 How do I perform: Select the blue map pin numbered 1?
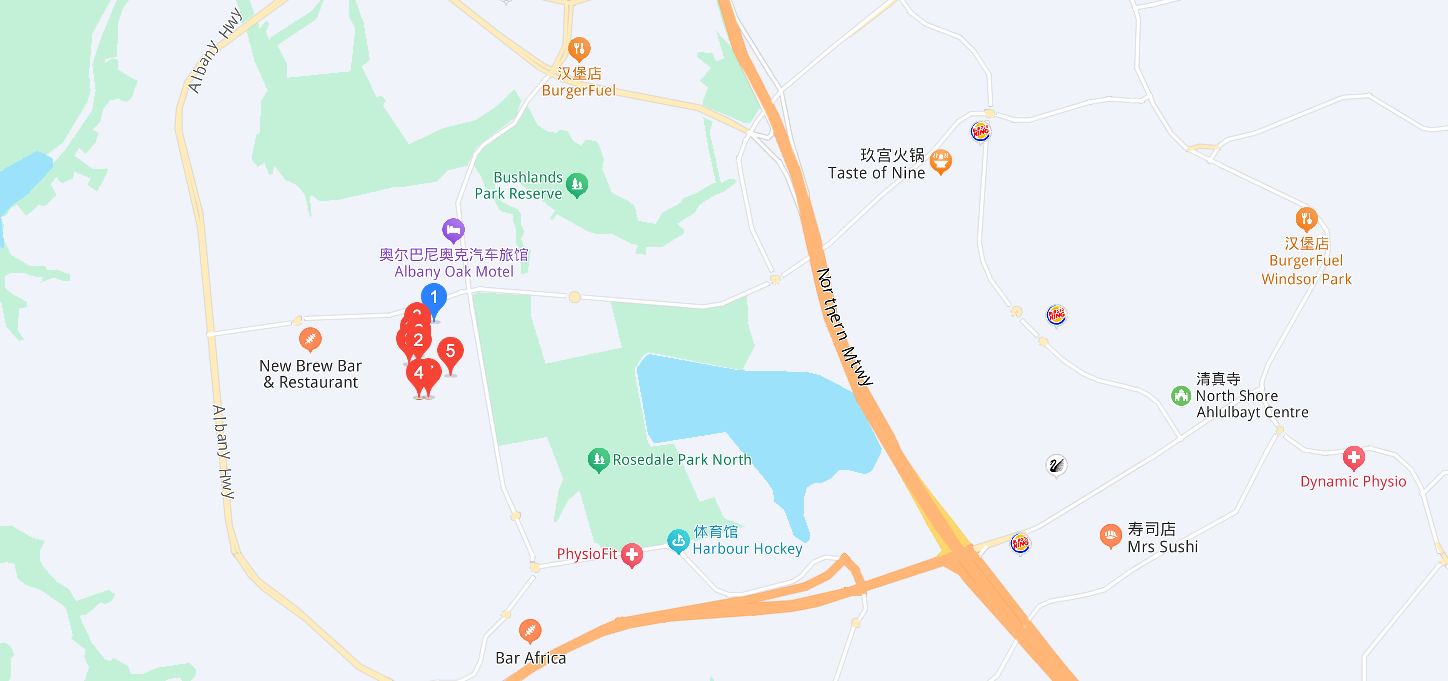pyautogui.click(x=433, y=298)
